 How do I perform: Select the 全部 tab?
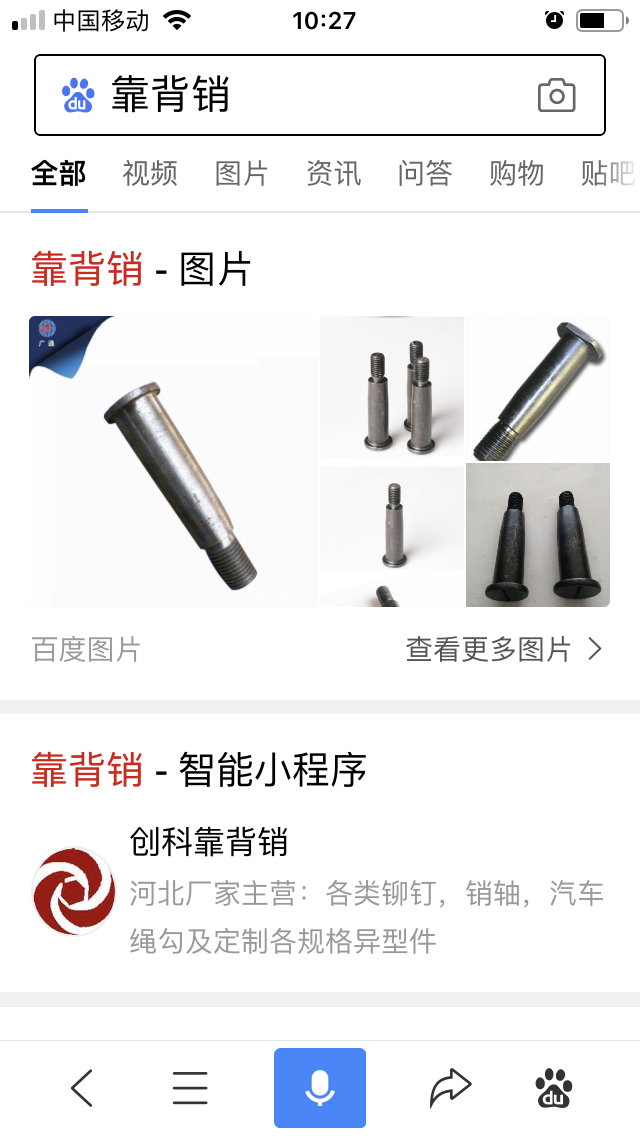tap(59, 173)
